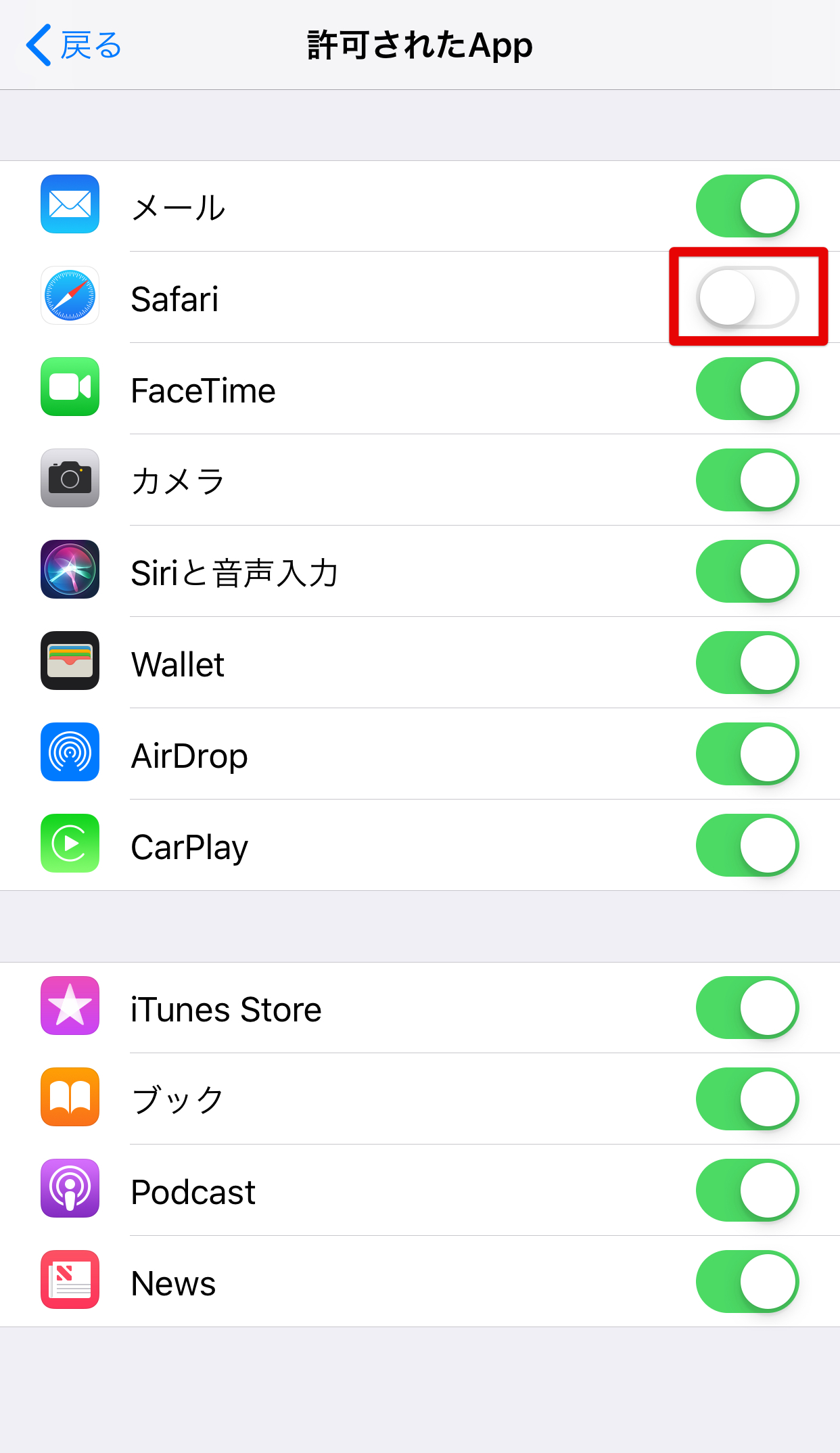
Task: Turn off iTunes Store access
Action: (747, 1008)
